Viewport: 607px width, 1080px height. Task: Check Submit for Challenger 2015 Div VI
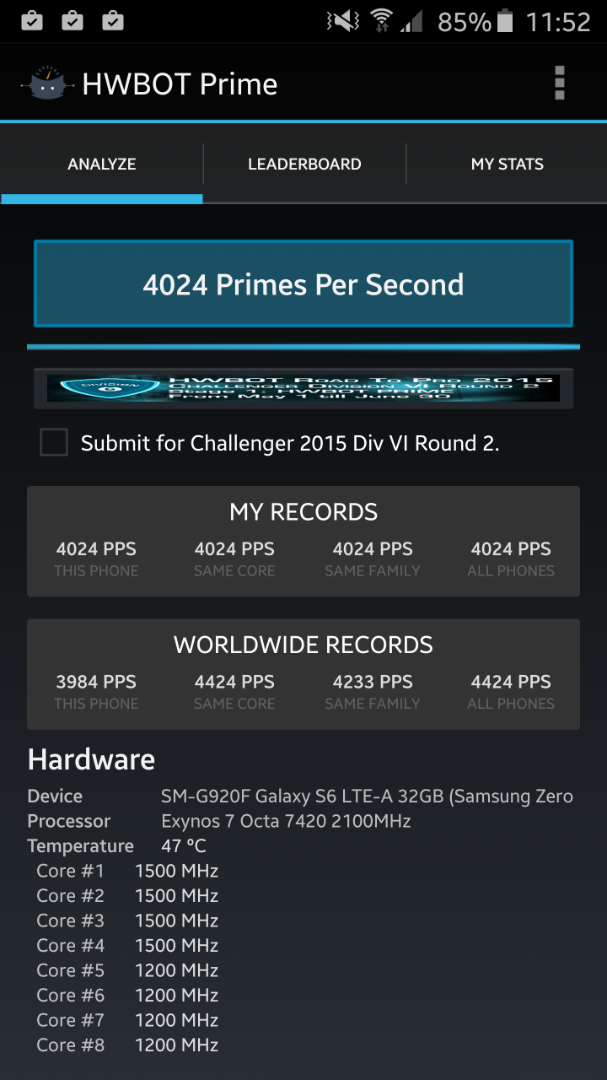54,443
